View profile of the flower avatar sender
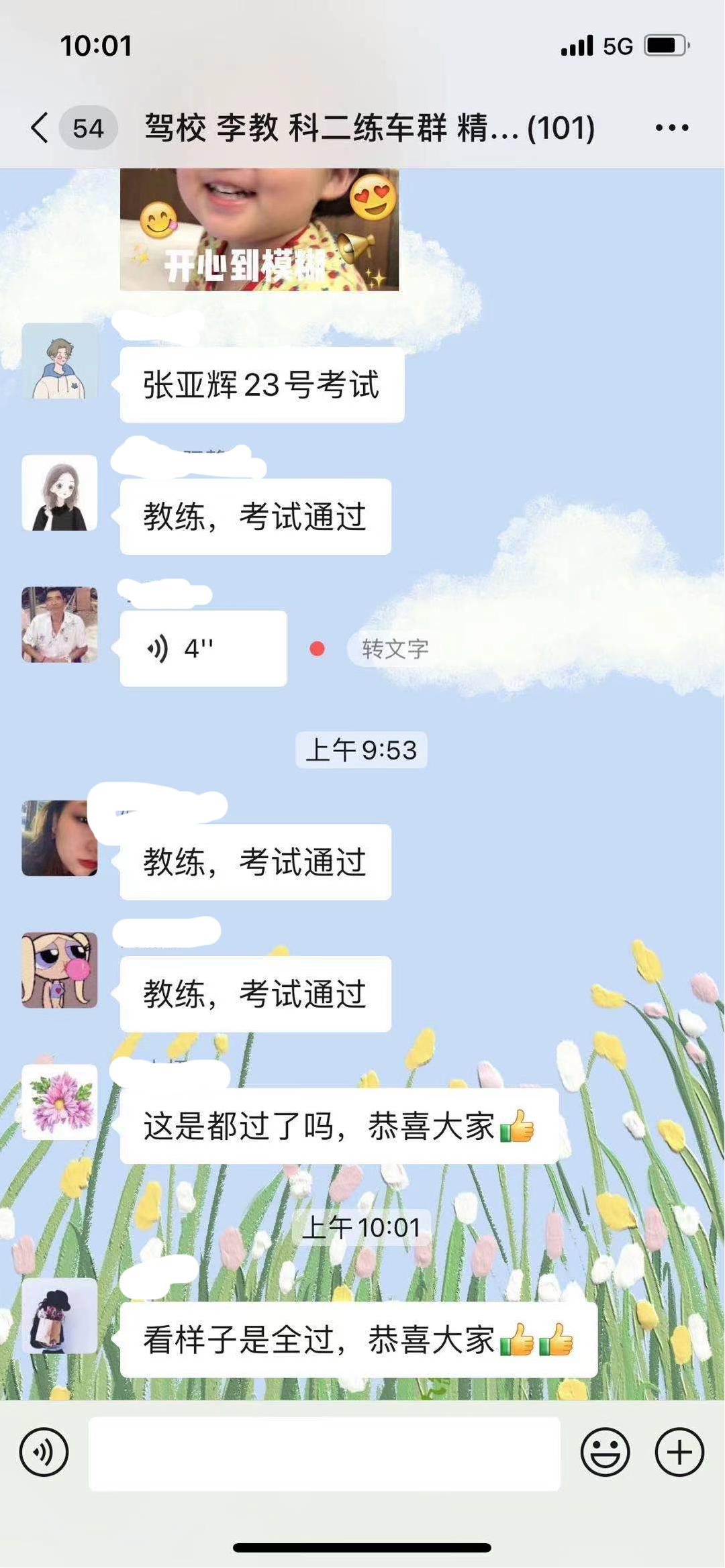 point(60,1101)
